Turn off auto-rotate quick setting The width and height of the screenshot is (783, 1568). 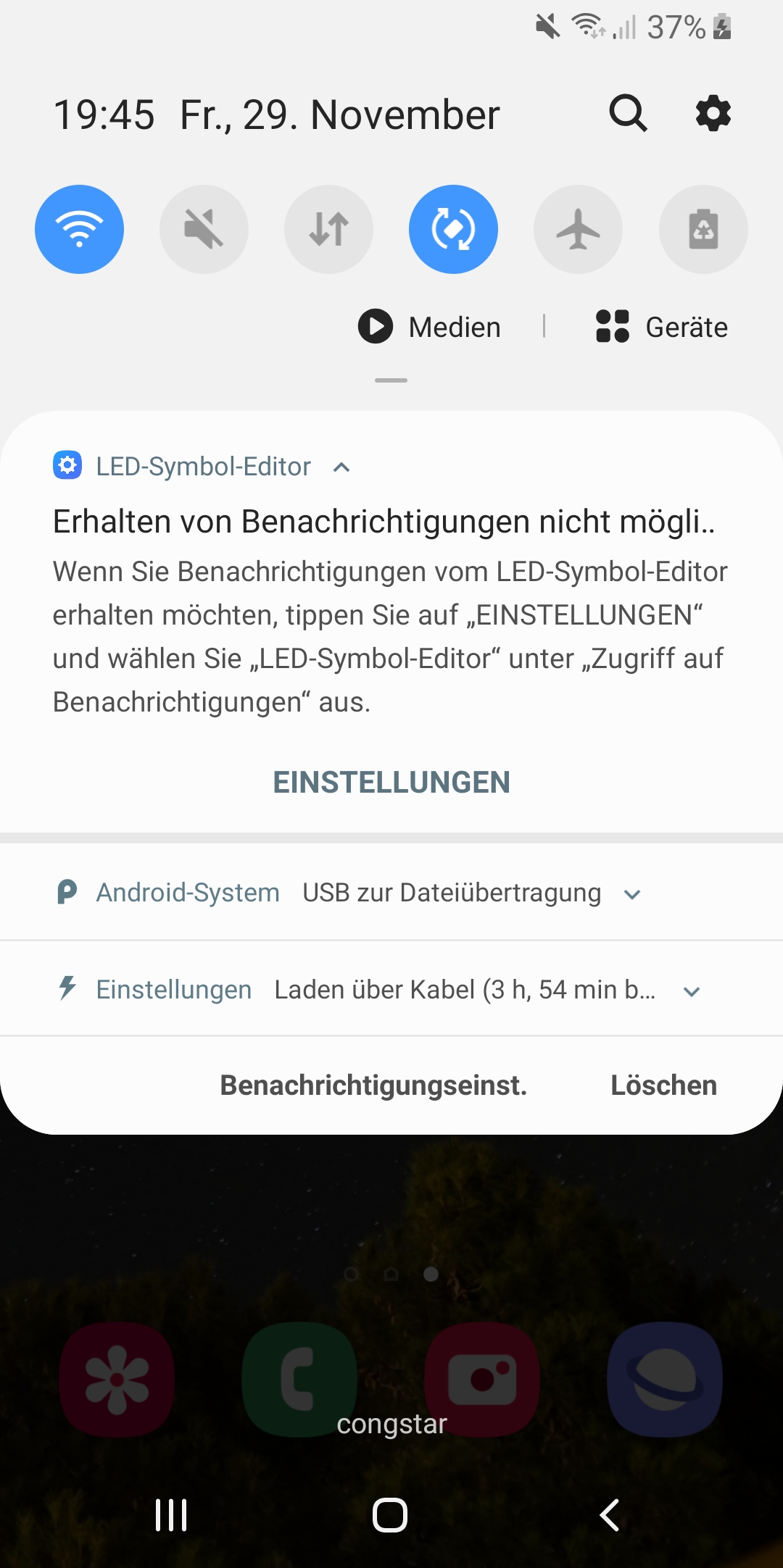point(453,229)
